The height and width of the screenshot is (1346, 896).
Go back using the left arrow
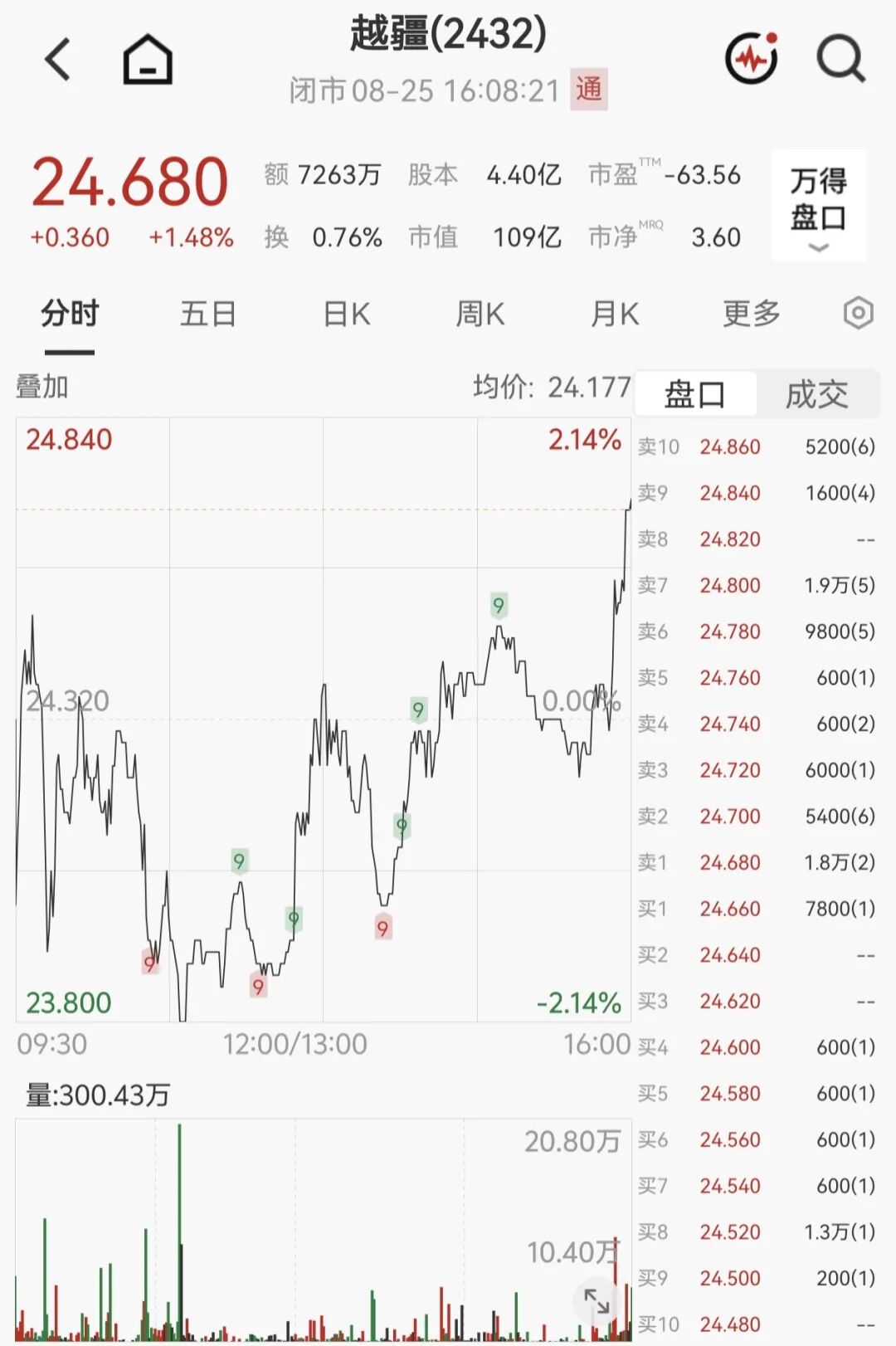pyautogui.click(x=58, y=60)
